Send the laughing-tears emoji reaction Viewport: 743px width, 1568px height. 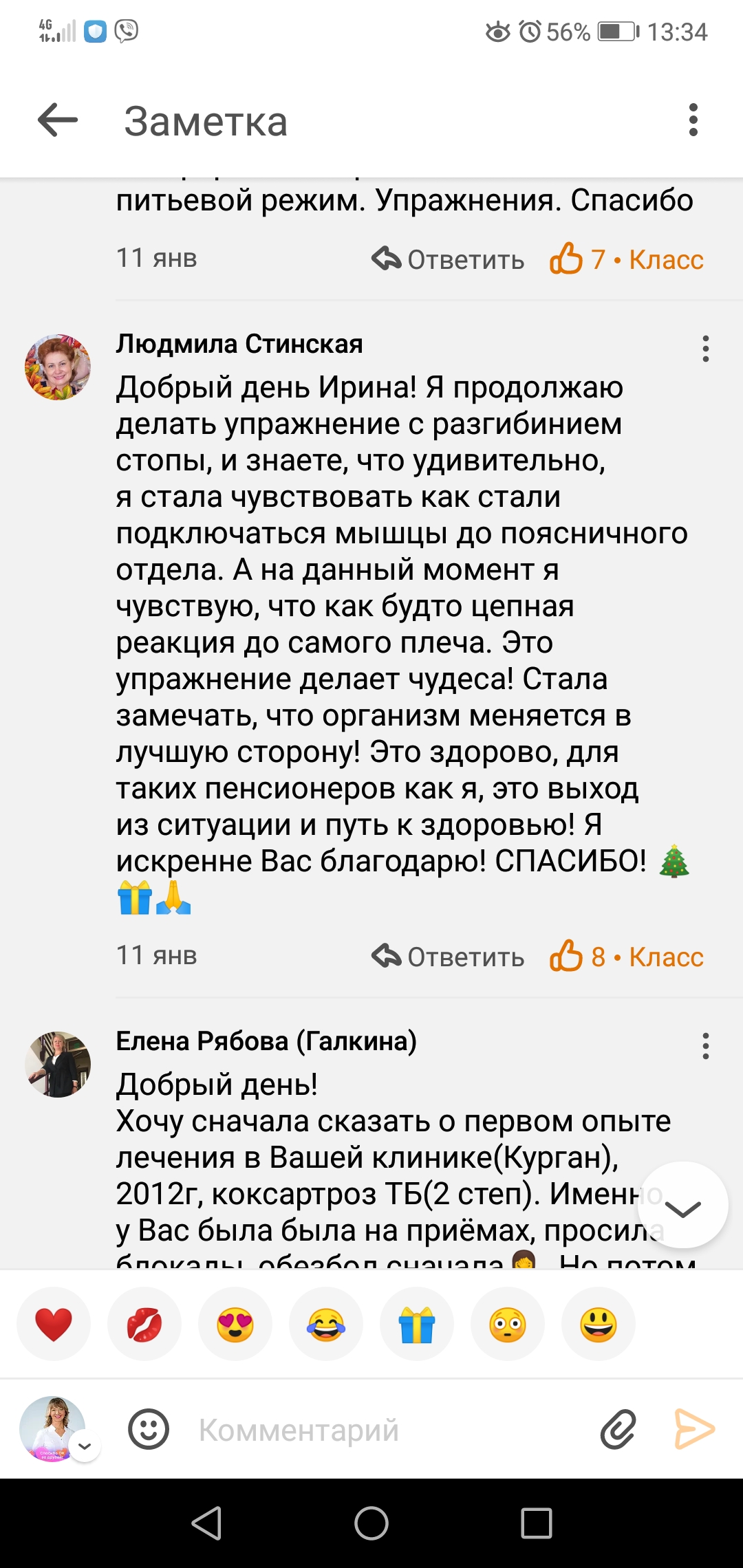[x=326, y=1324]
